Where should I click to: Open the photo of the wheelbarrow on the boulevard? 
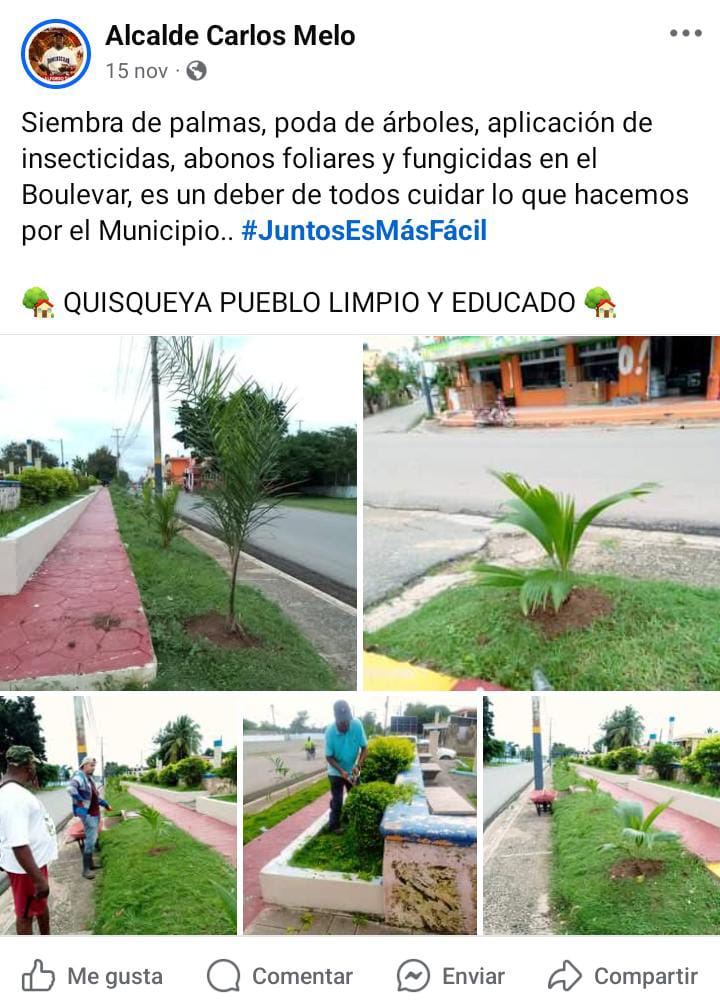pos(601,815)
